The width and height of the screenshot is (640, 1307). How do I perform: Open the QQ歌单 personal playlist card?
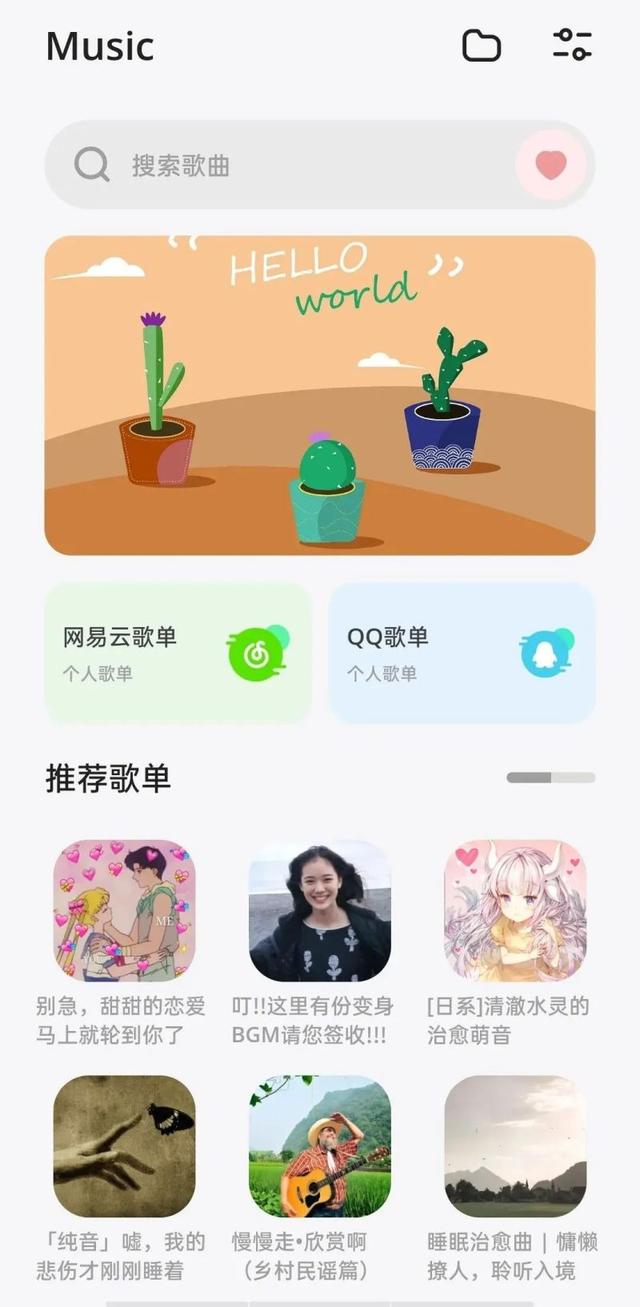coord(462,653)
